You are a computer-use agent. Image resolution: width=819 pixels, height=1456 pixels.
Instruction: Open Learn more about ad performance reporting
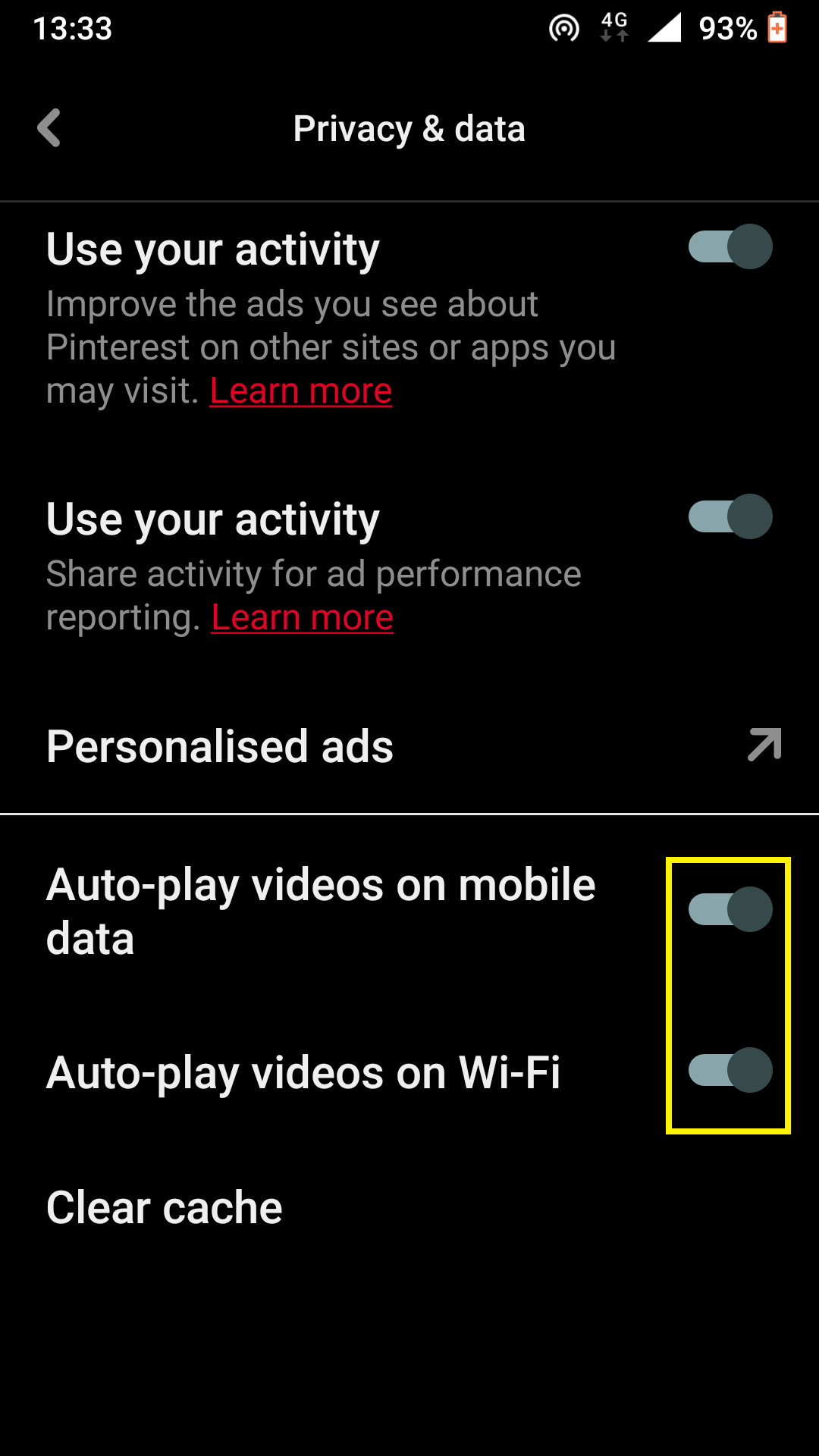tap(303, 618)
